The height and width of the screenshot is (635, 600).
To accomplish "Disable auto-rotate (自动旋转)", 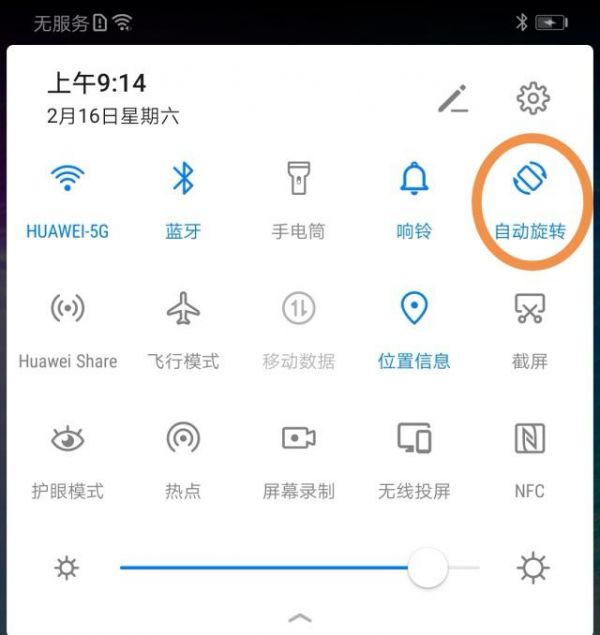I will click(529, 180).
